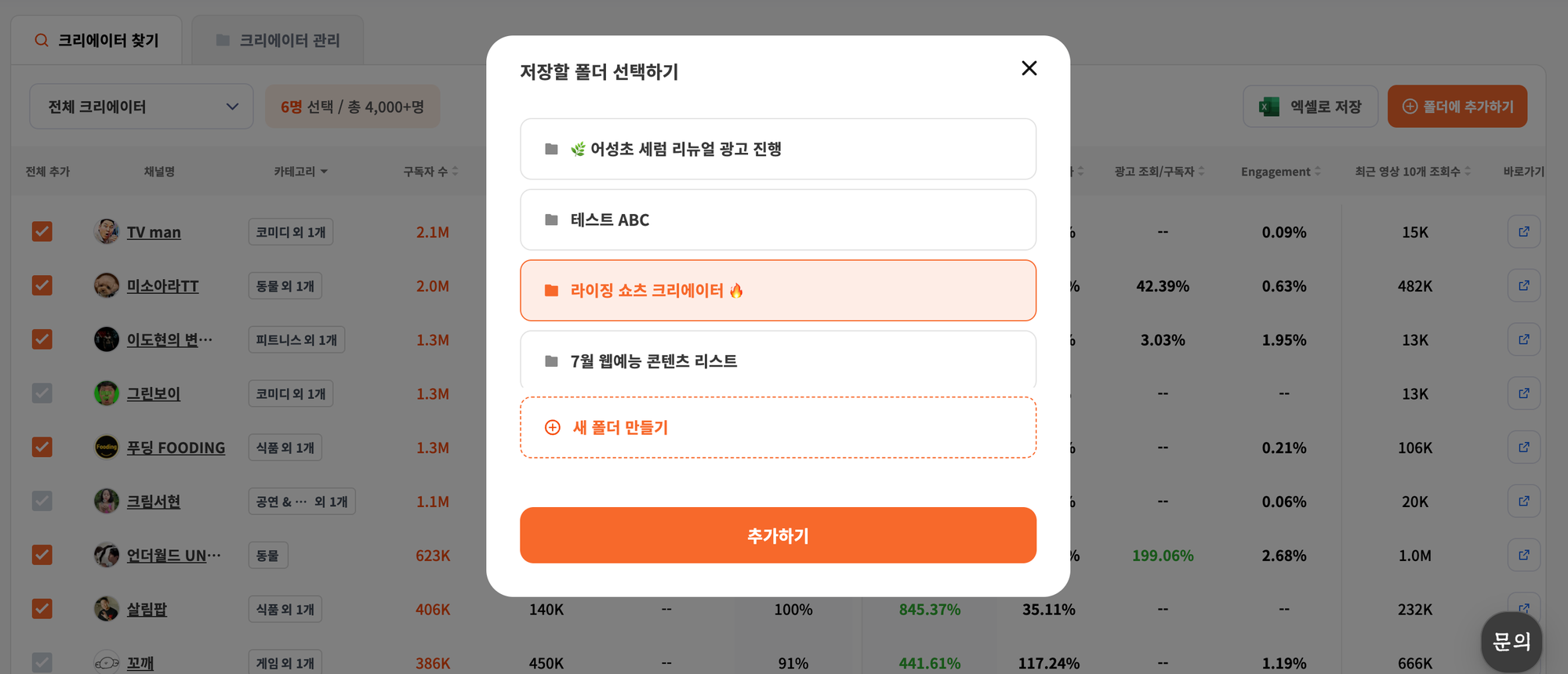
Task: Close the folder selection dialog
Action: [x=1029, y=68]
